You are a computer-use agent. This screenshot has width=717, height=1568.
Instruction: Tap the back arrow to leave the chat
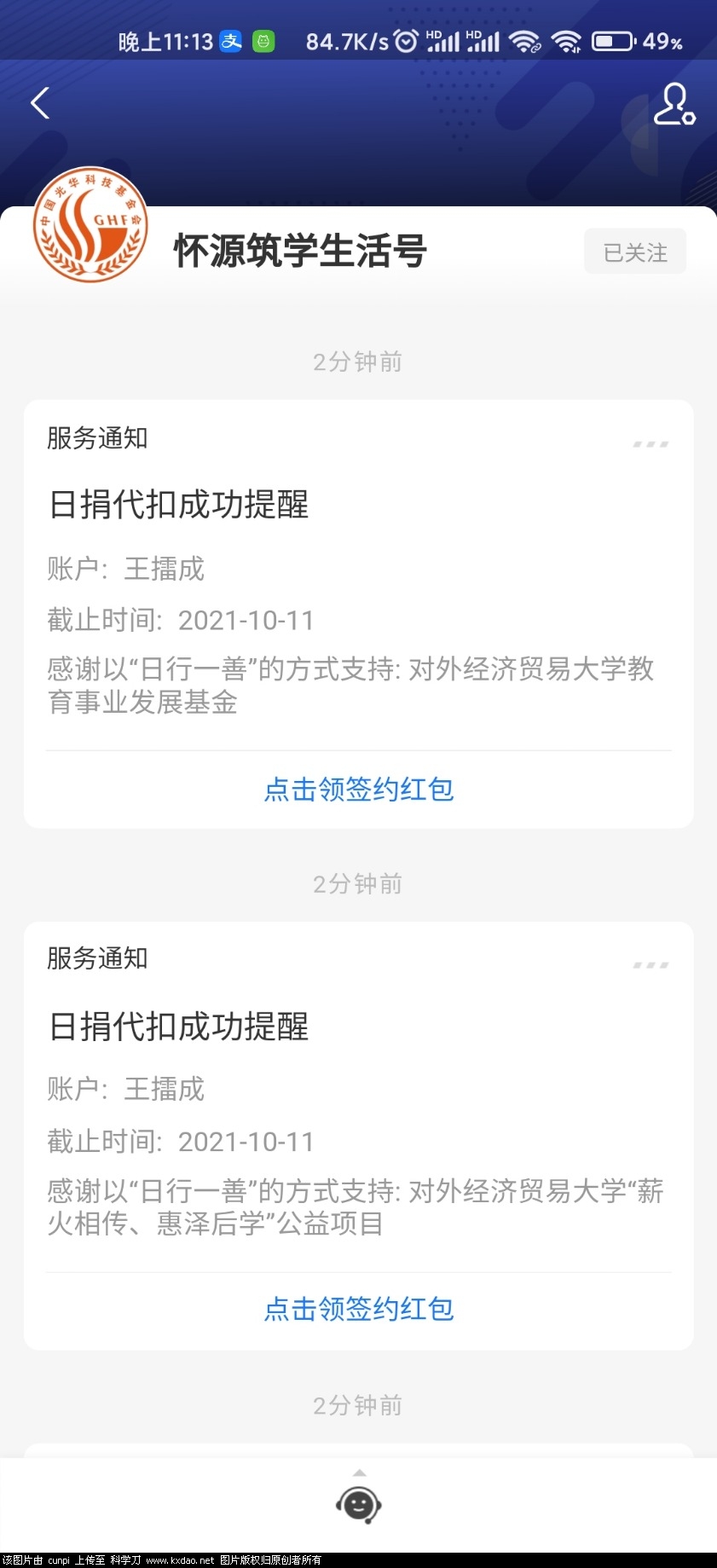(x=39, y=102)
